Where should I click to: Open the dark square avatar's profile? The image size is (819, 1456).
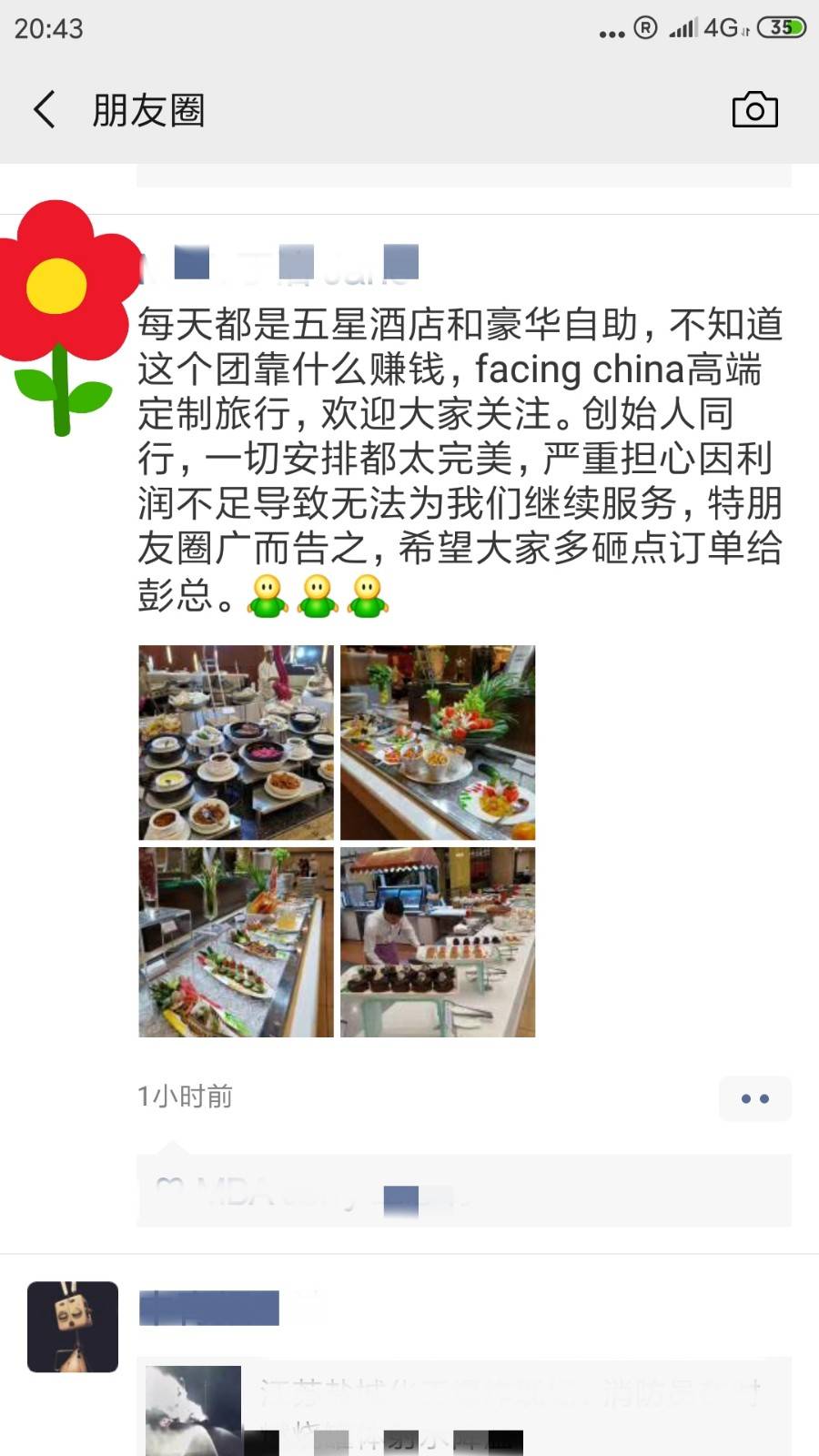click(x=73, y=1327)
